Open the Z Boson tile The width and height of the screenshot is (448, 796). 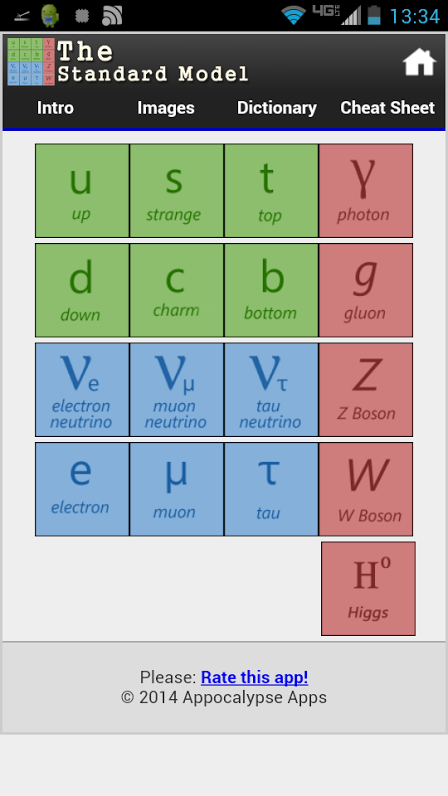tap(366, 389)
